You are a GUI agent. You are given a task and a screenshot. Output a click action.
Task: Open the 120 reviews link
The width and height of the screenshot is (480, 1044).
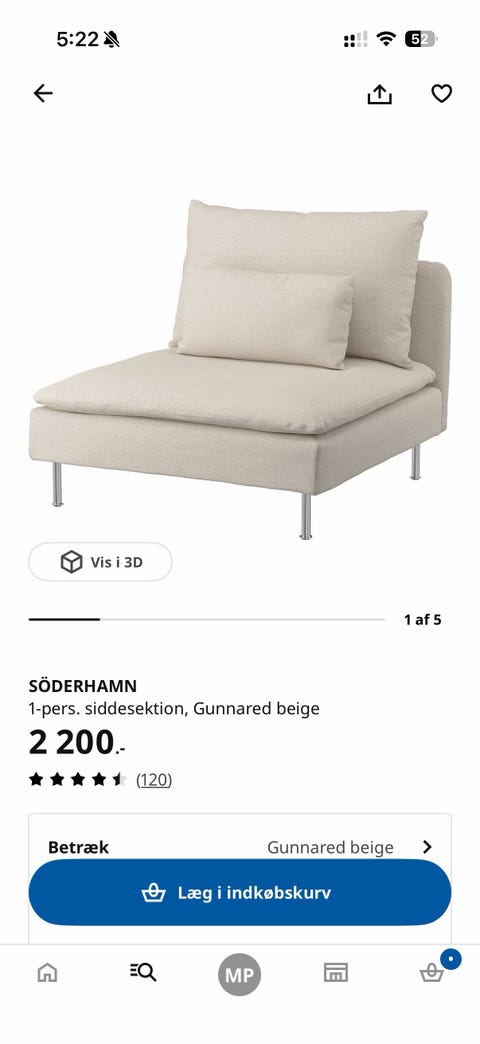point(154,780)
